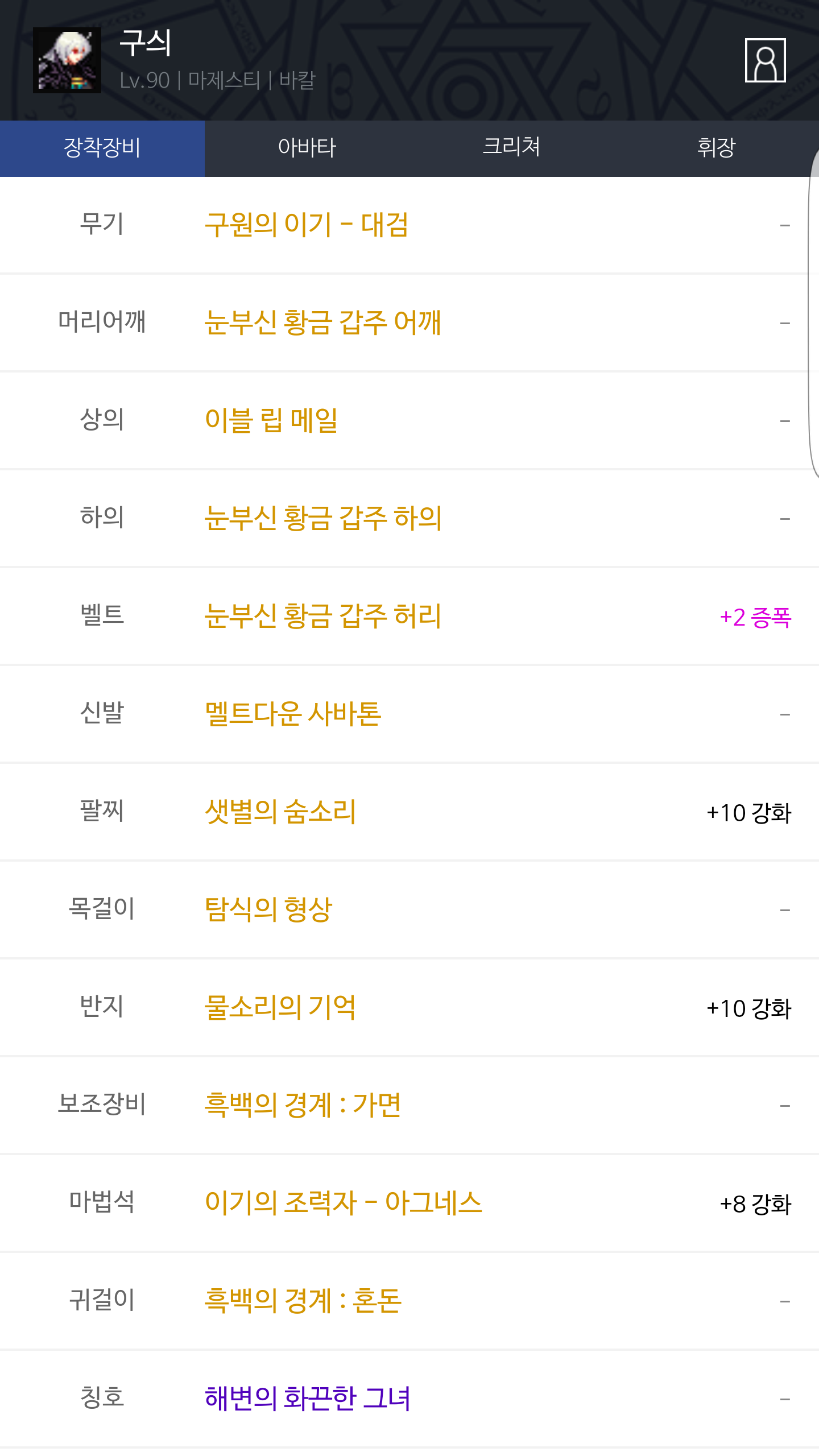Viewport: 819px width, 1456px height.
Task: Switch to the 휘장 tab
Action: pos(717,148)
